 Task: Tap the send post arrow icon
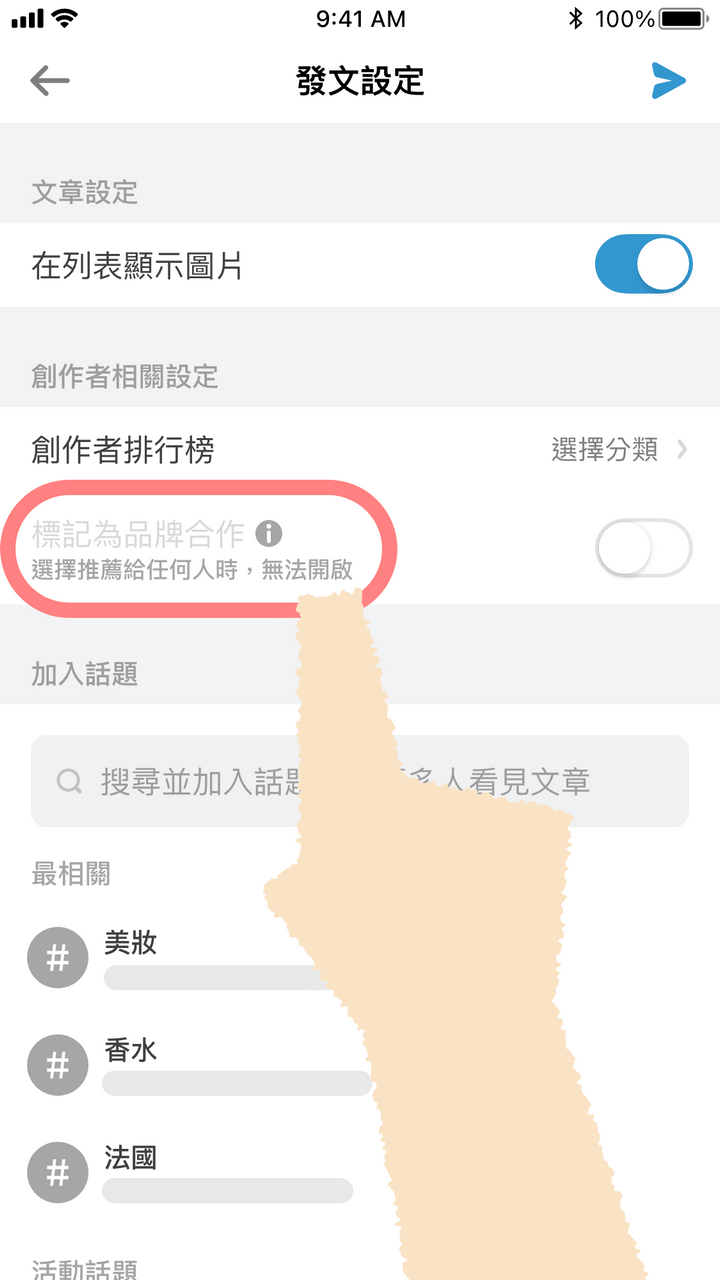[668, 80]
